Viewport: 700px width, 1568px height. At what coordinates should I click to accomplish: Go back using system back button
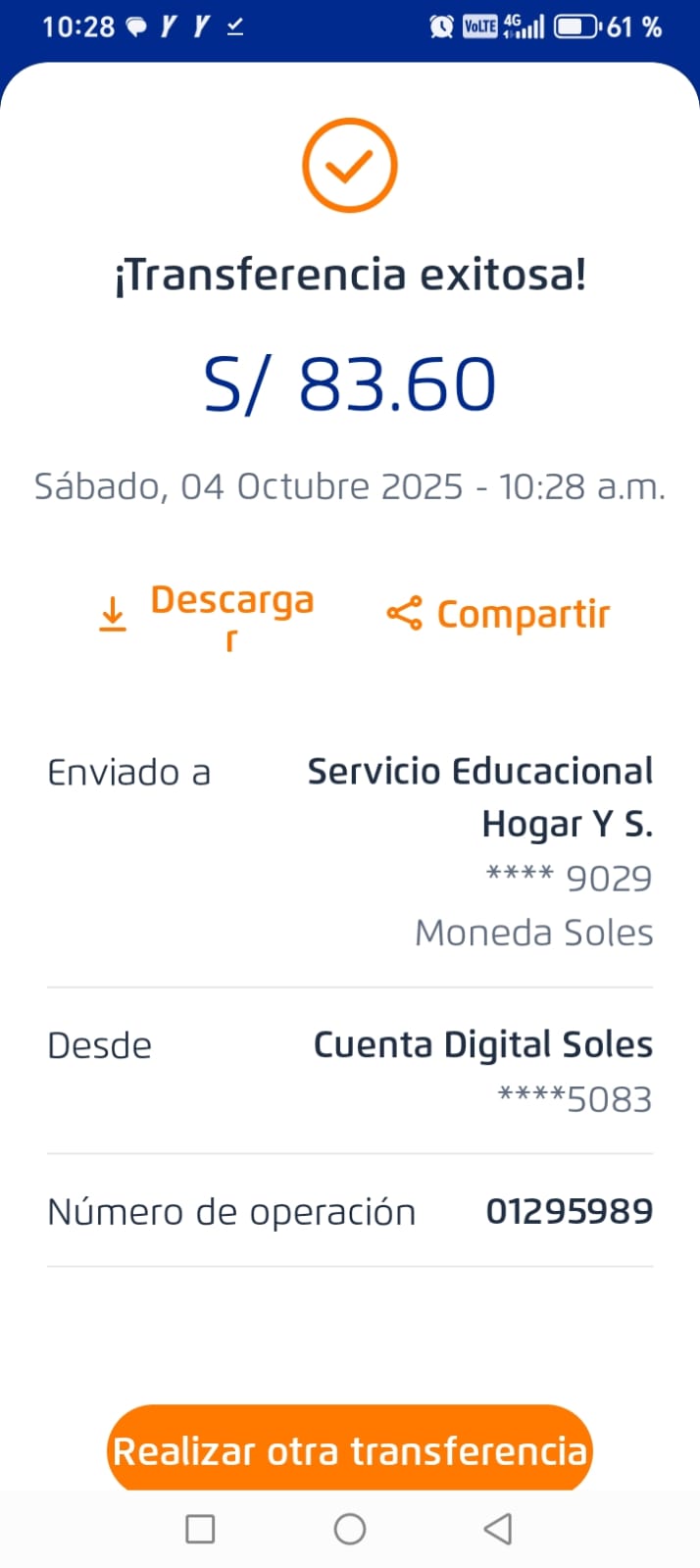click(x=498, y=1529)
